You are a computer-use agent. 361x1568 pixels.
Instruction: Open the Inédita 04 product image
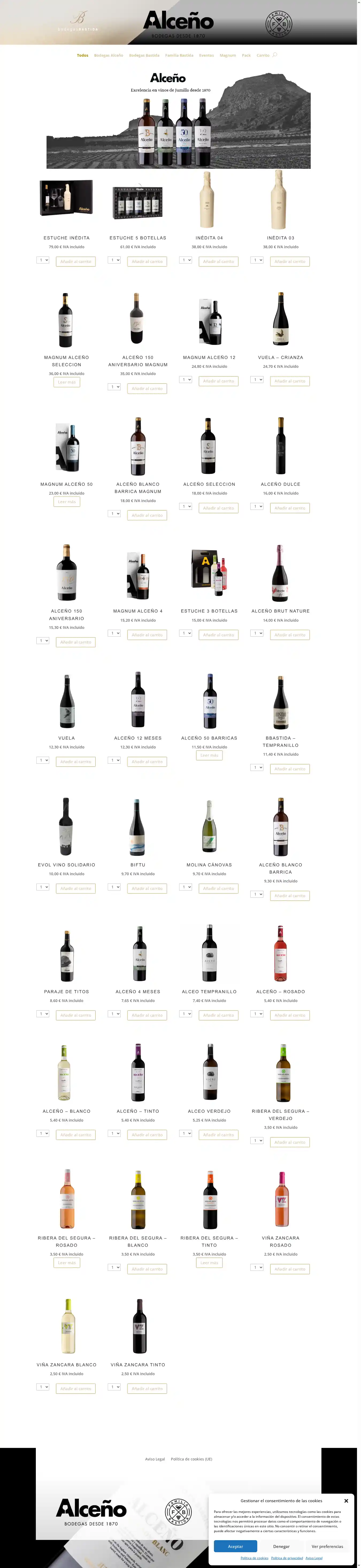(x=209, y=200)
